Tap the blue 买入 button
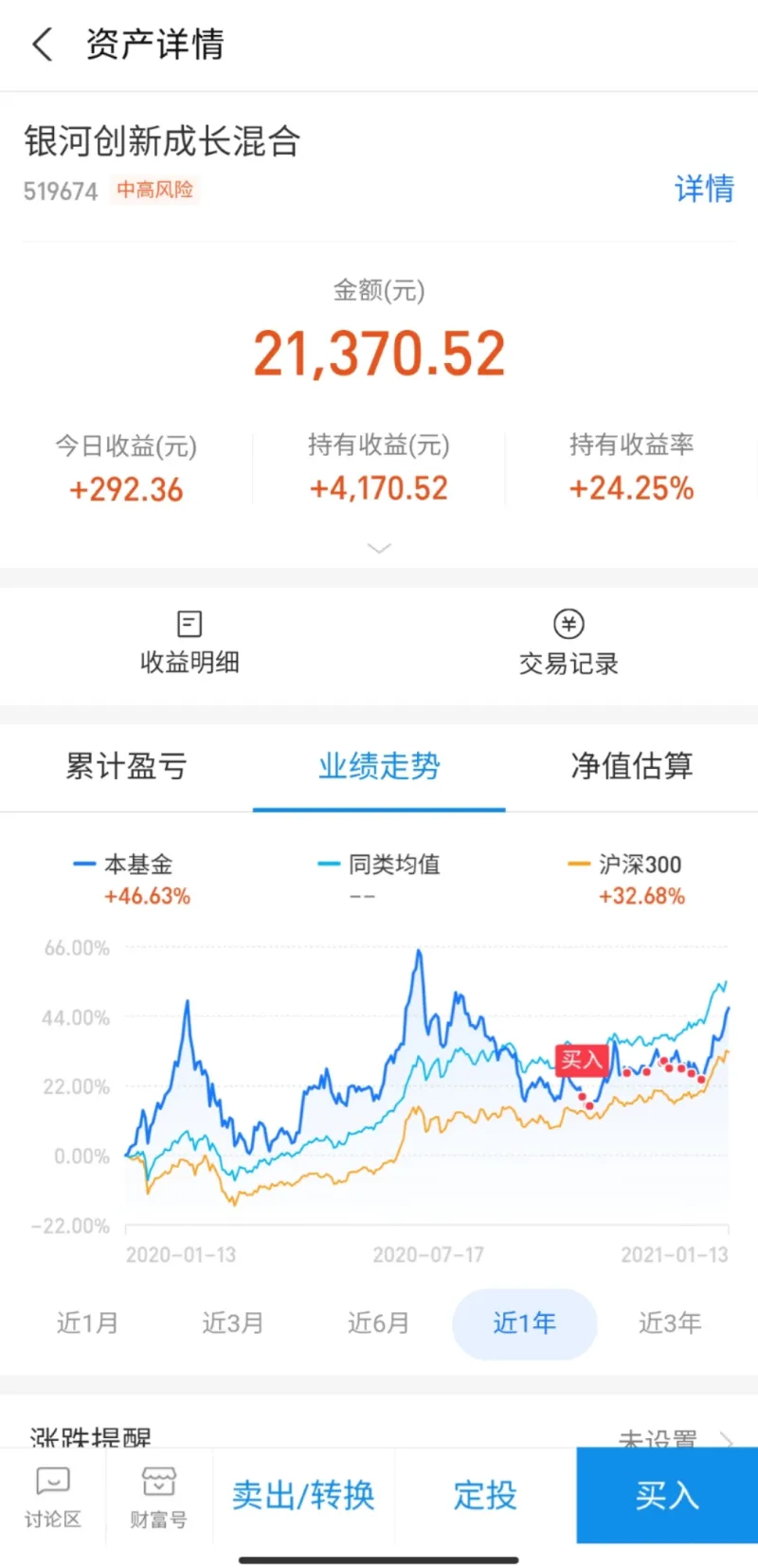This screenshot has height=1568, width=758. 667,1495
